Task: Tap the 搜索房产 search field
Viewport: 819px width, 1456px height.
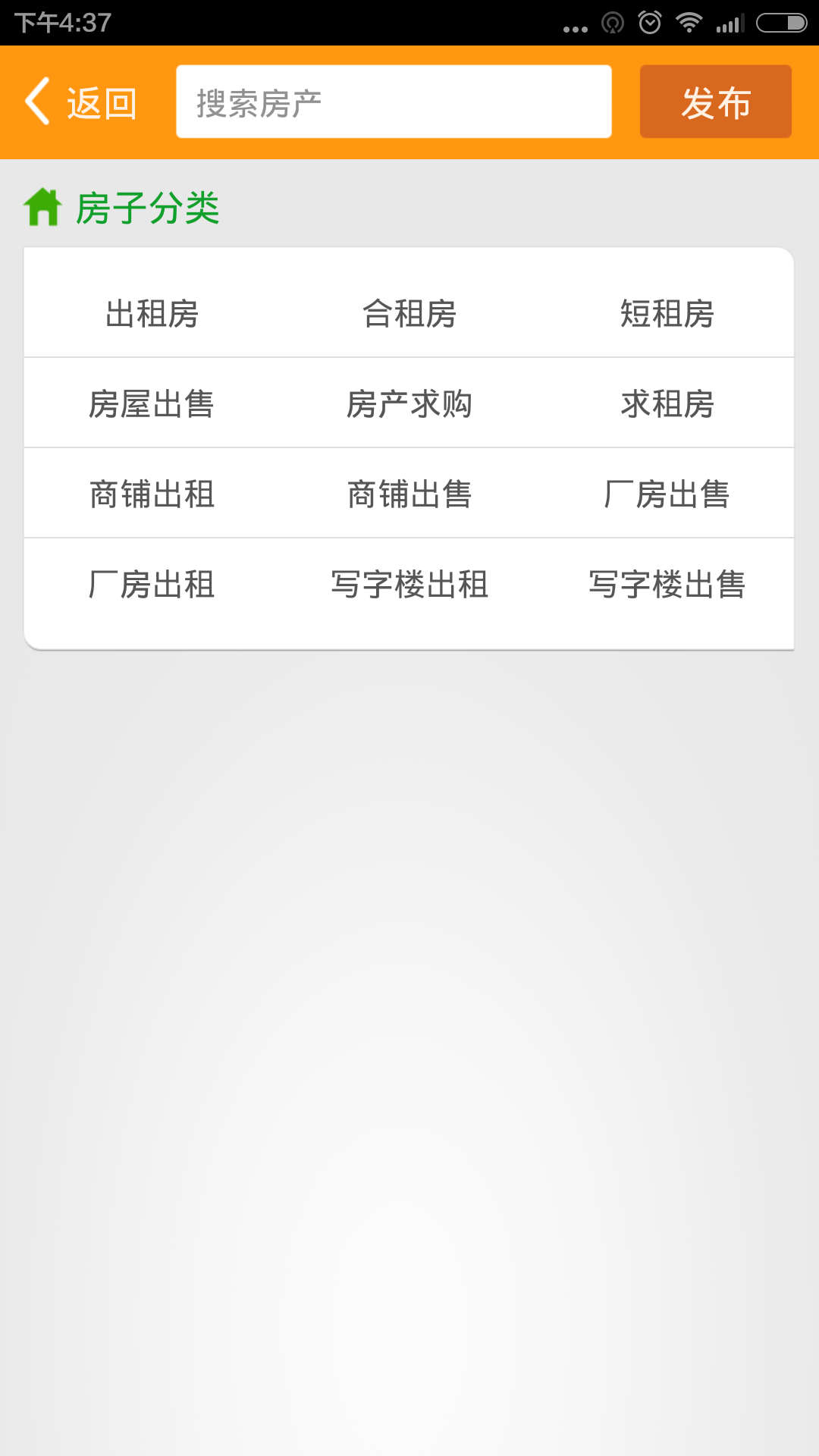Action: pos(394,102)
